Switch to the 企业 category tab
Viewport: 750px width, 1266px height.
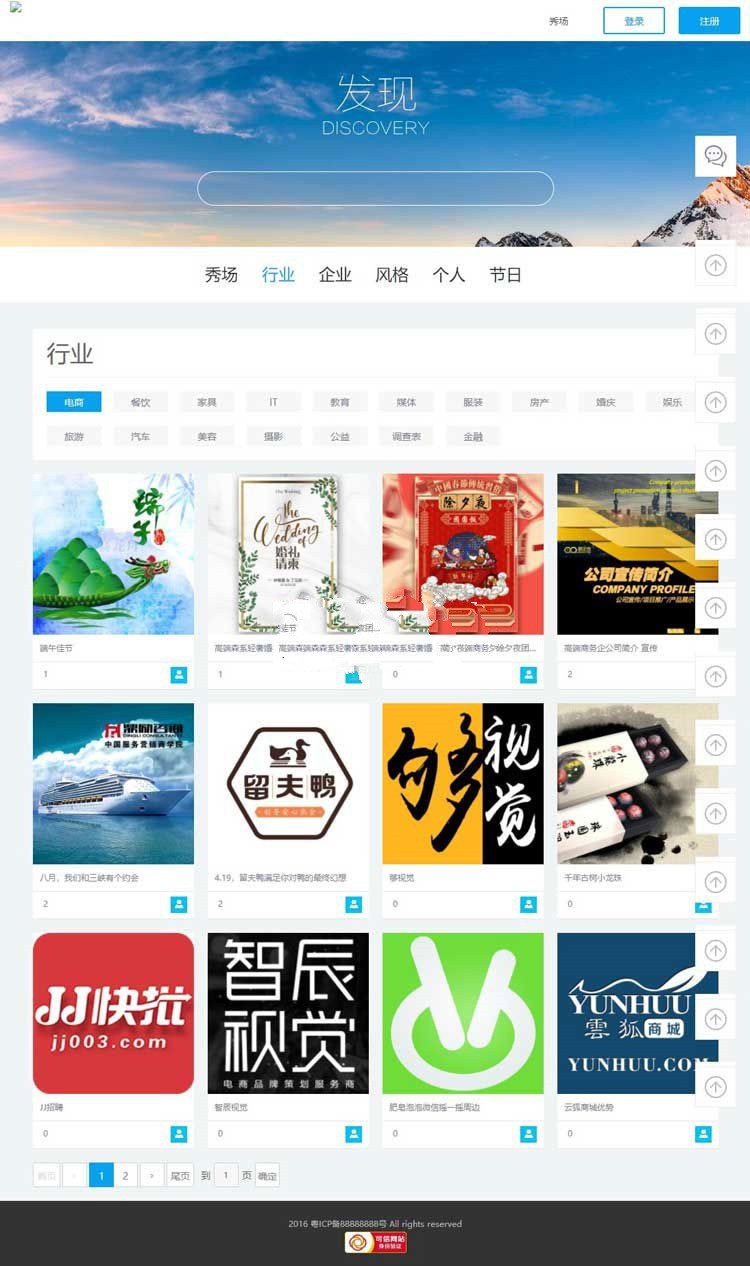(335, 275)
